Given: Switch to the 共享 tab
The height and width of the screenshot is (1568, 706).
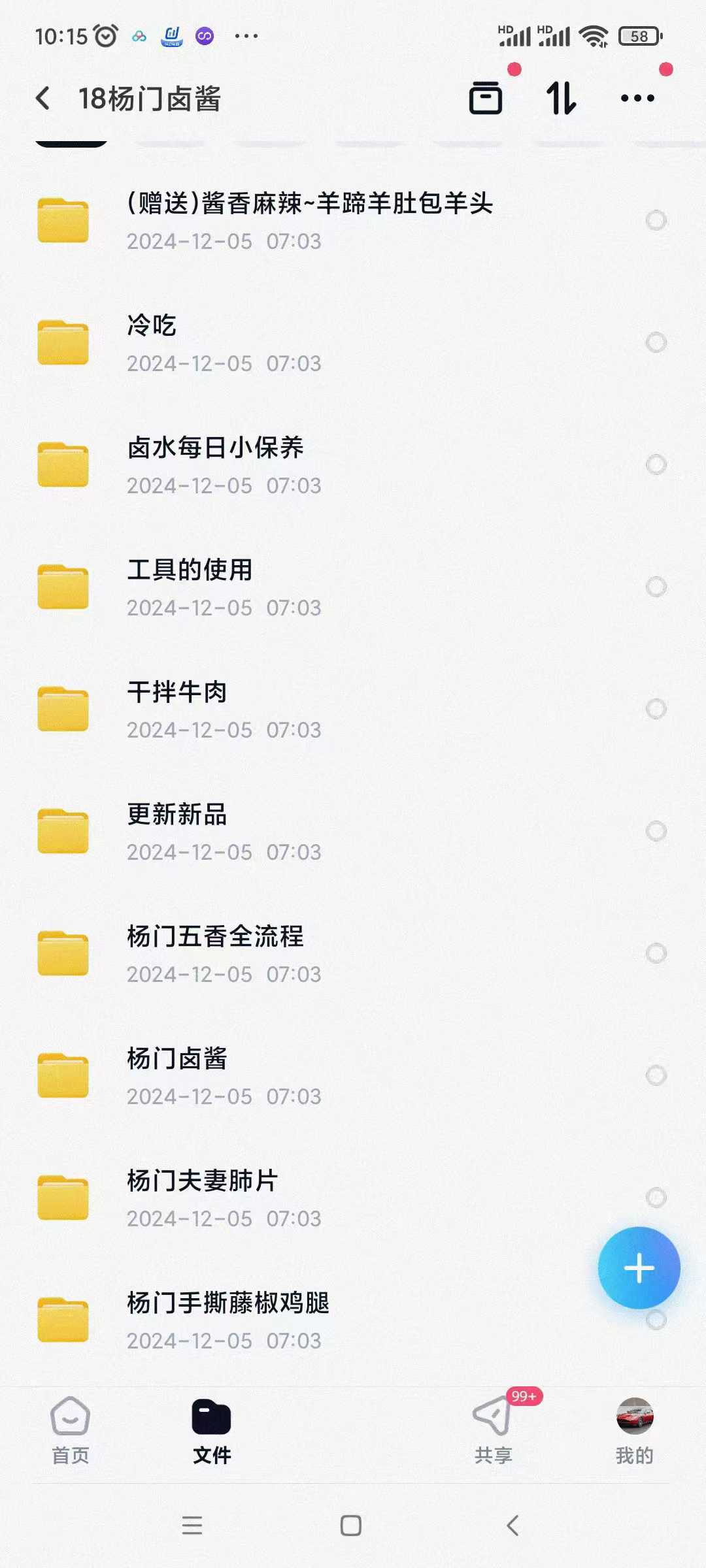Looking at the screenshot, I should [x=493, y=1431].
